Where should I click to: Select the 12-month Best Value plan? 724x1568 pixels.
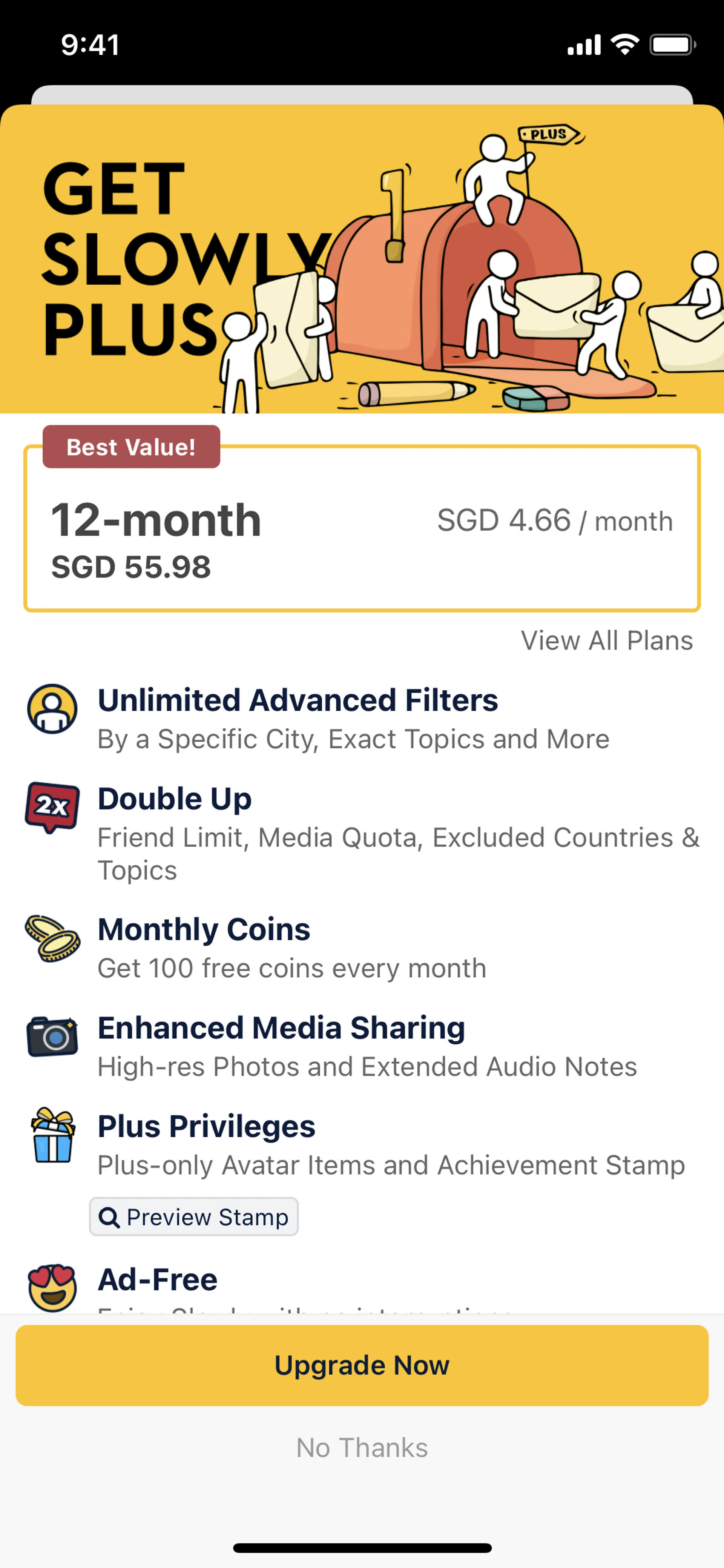coord(362,528)
